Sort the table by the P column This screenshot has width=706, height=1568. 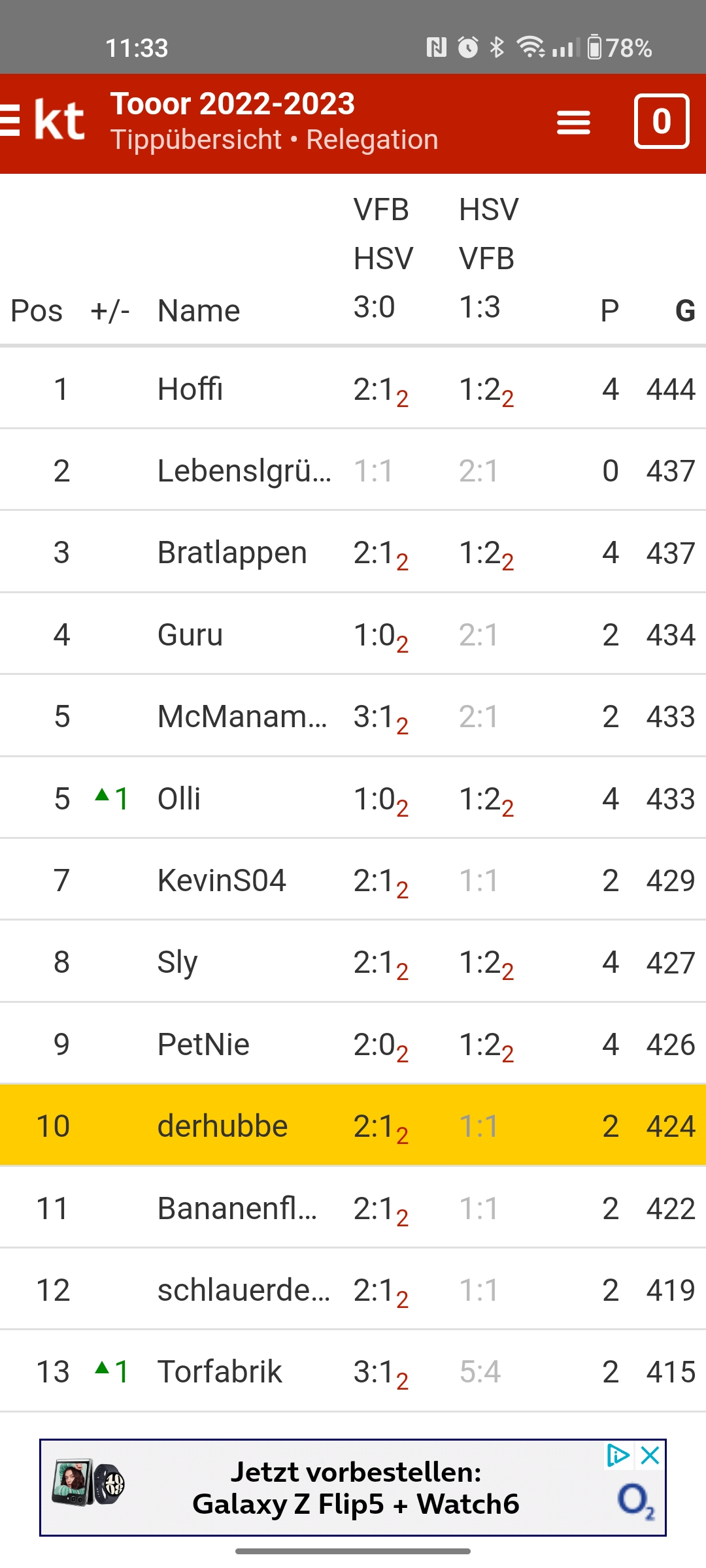[609, 310]
